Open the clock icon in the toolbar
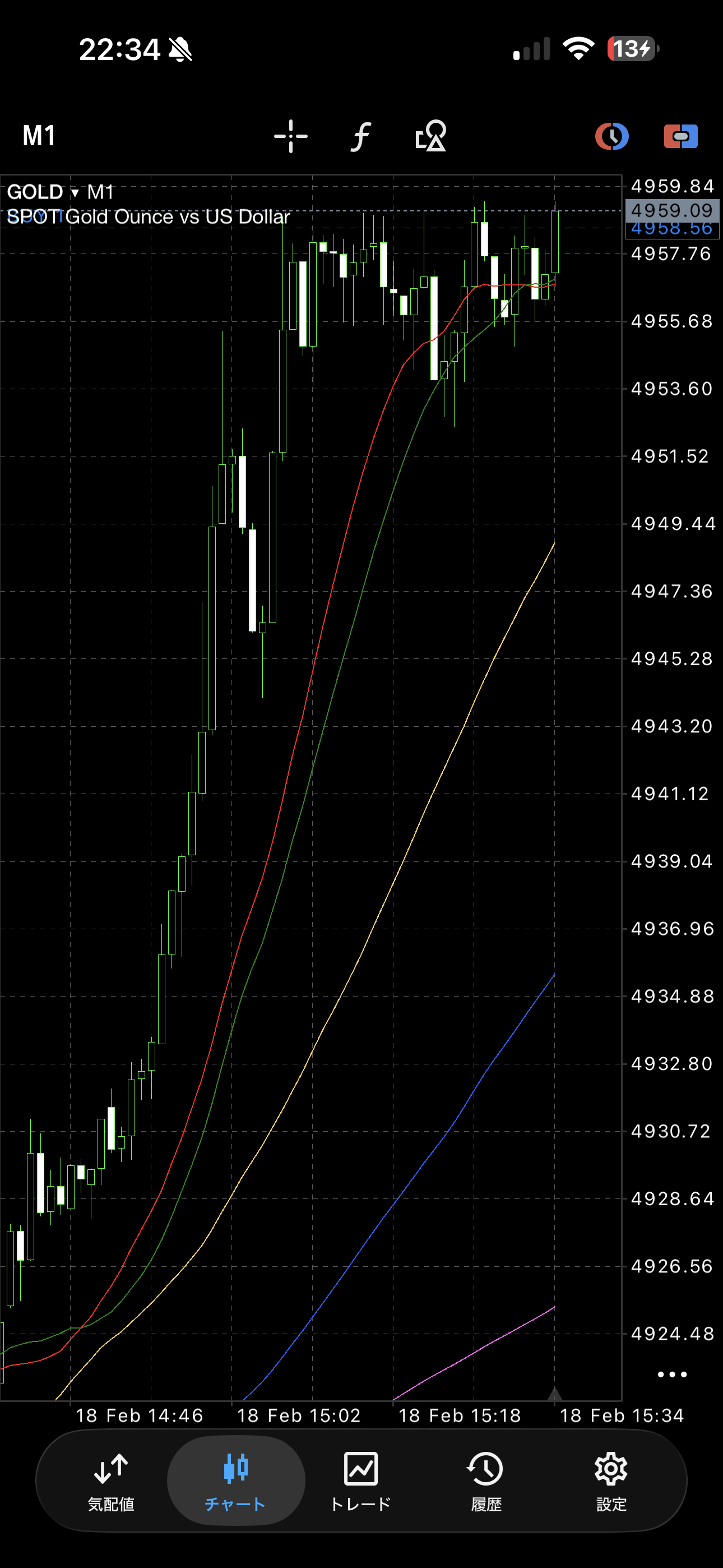Image resolution: width=723 pixels, height=1568 pixels. 611,136
